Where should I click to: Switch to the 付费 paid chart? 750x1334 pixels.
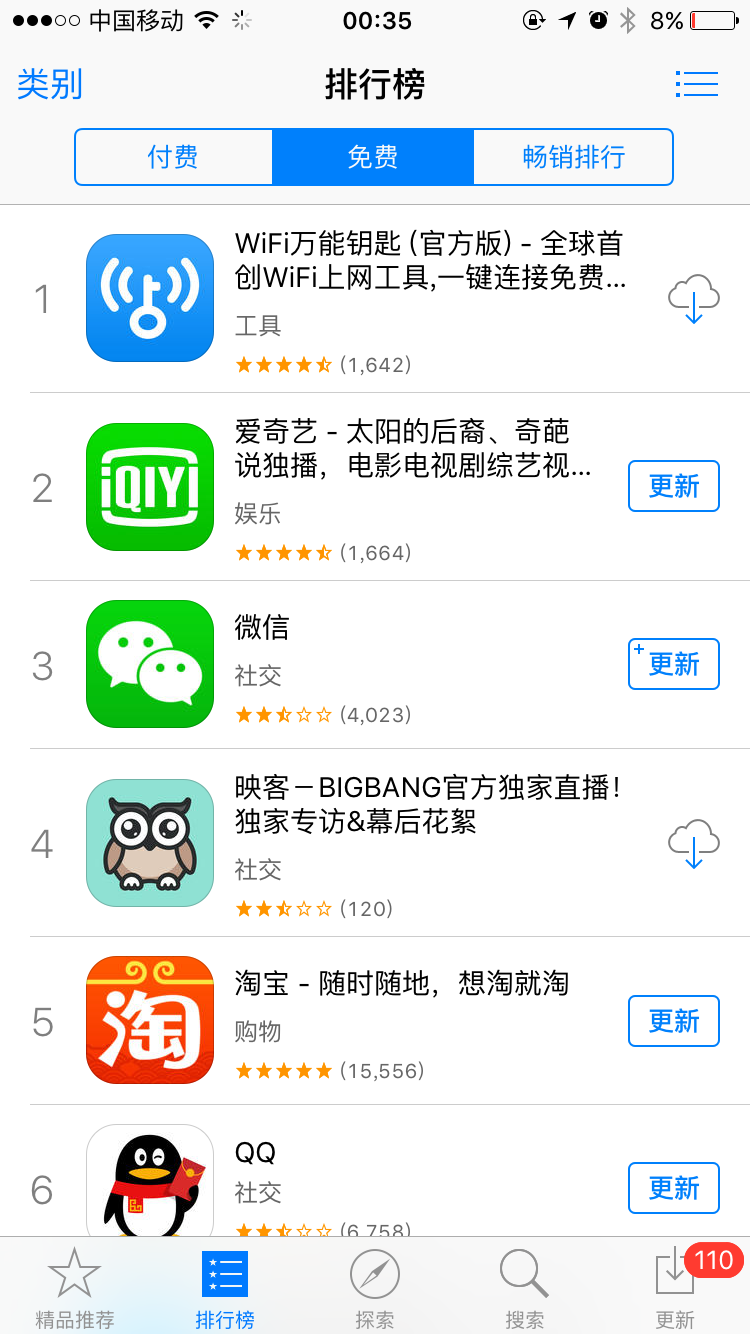pyautogui.click(x=174, y=157)
